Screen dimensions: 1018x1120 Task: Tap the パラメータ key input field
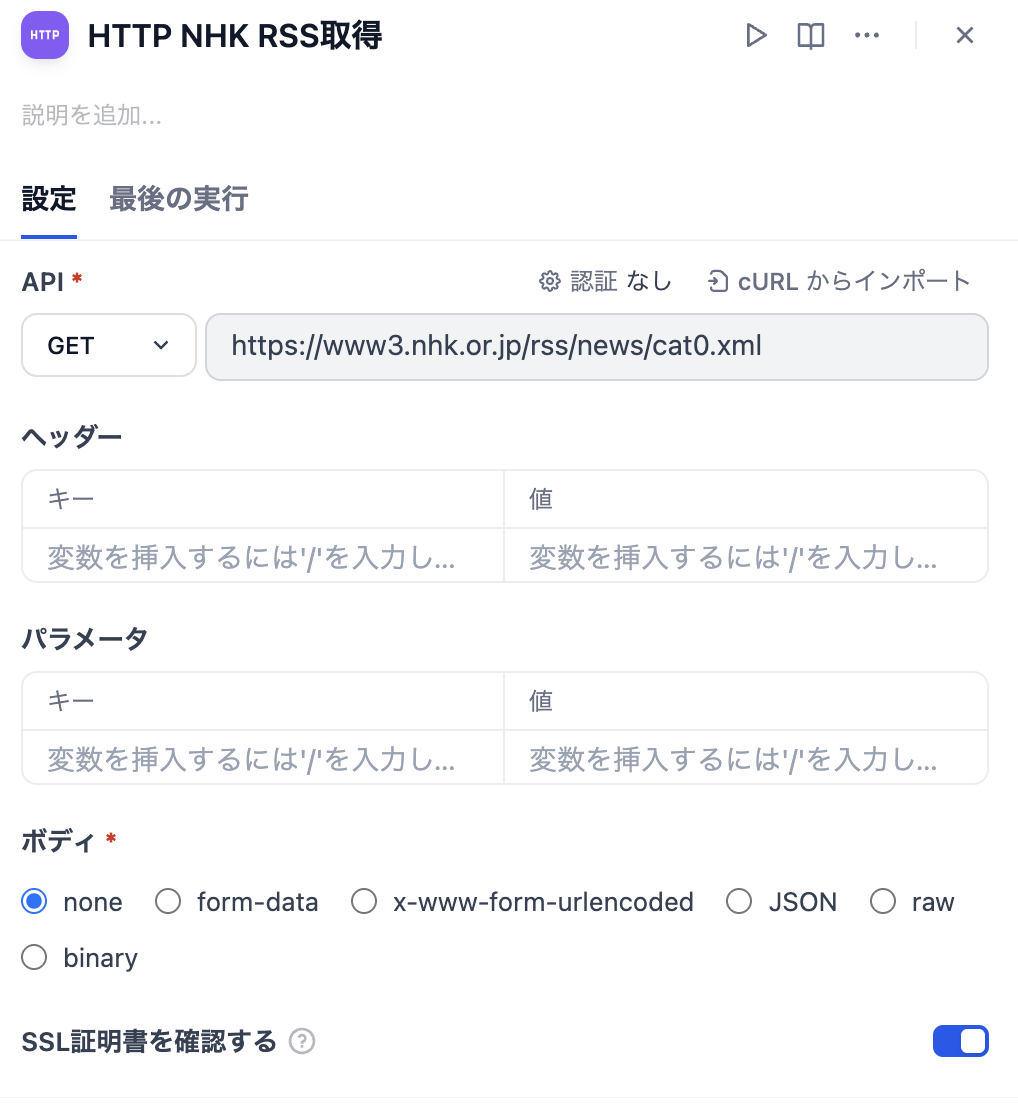point(262,758)
